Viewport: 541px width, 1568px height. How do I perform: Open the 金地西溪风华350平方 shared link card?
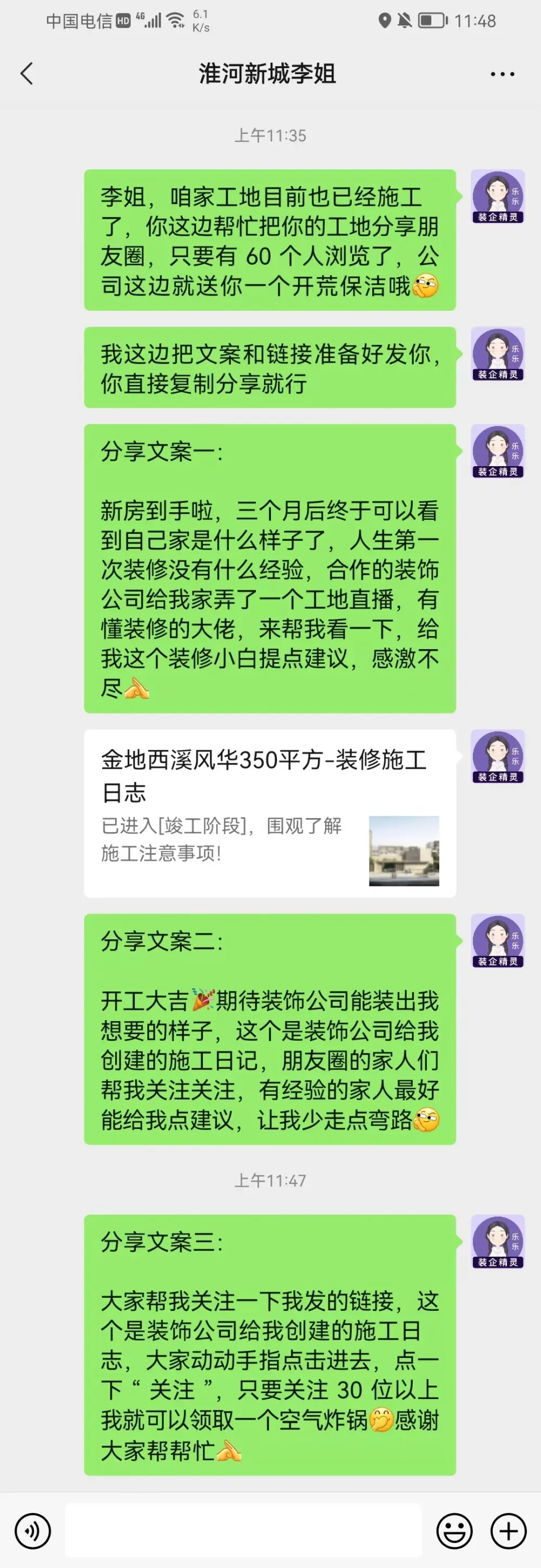[269, 813]
